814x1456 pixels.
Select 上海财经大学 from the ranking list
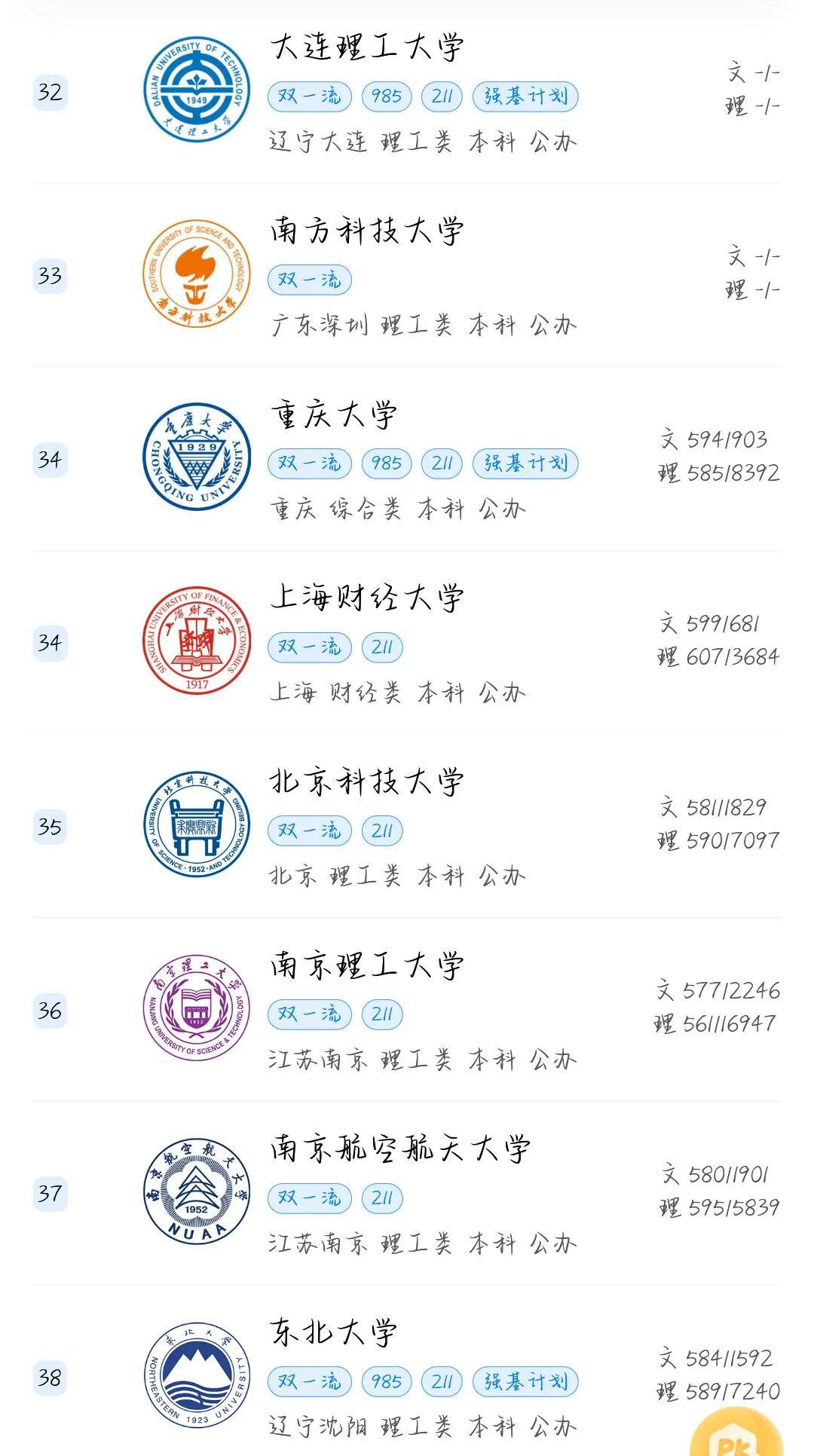[407, 643]
